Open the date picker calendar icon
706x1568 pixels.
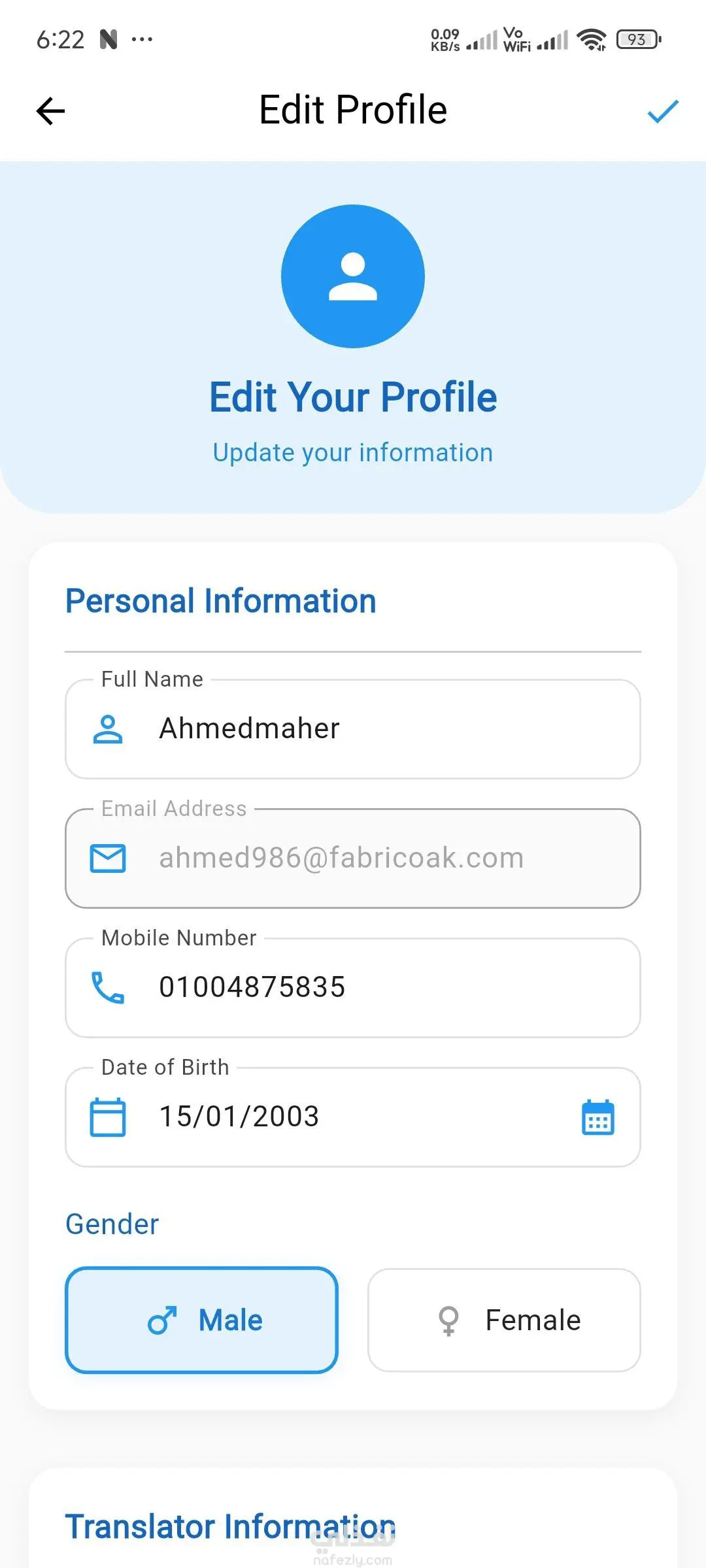(x=597, y=1117)
